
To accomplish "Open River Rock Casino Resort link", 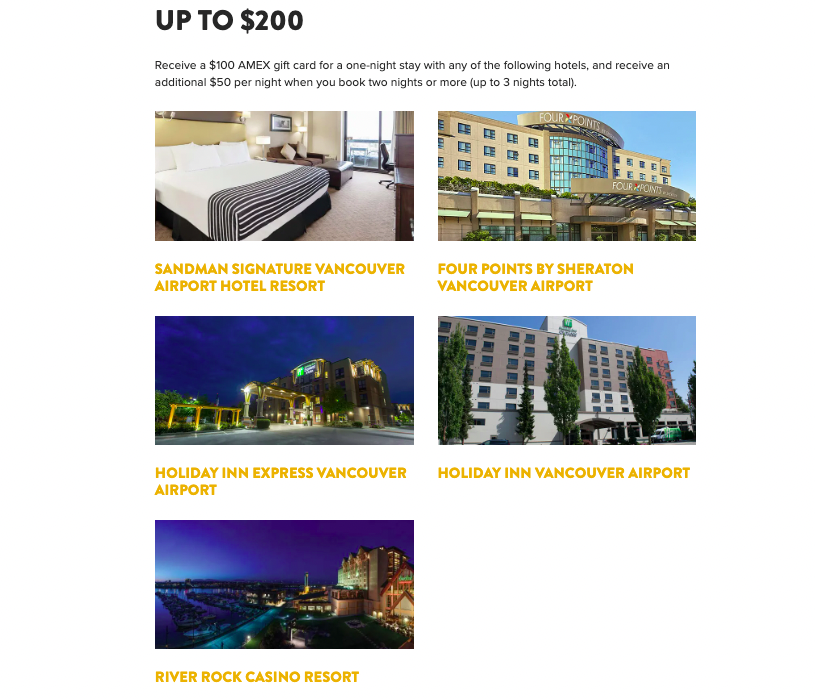I will coord(256,677).
